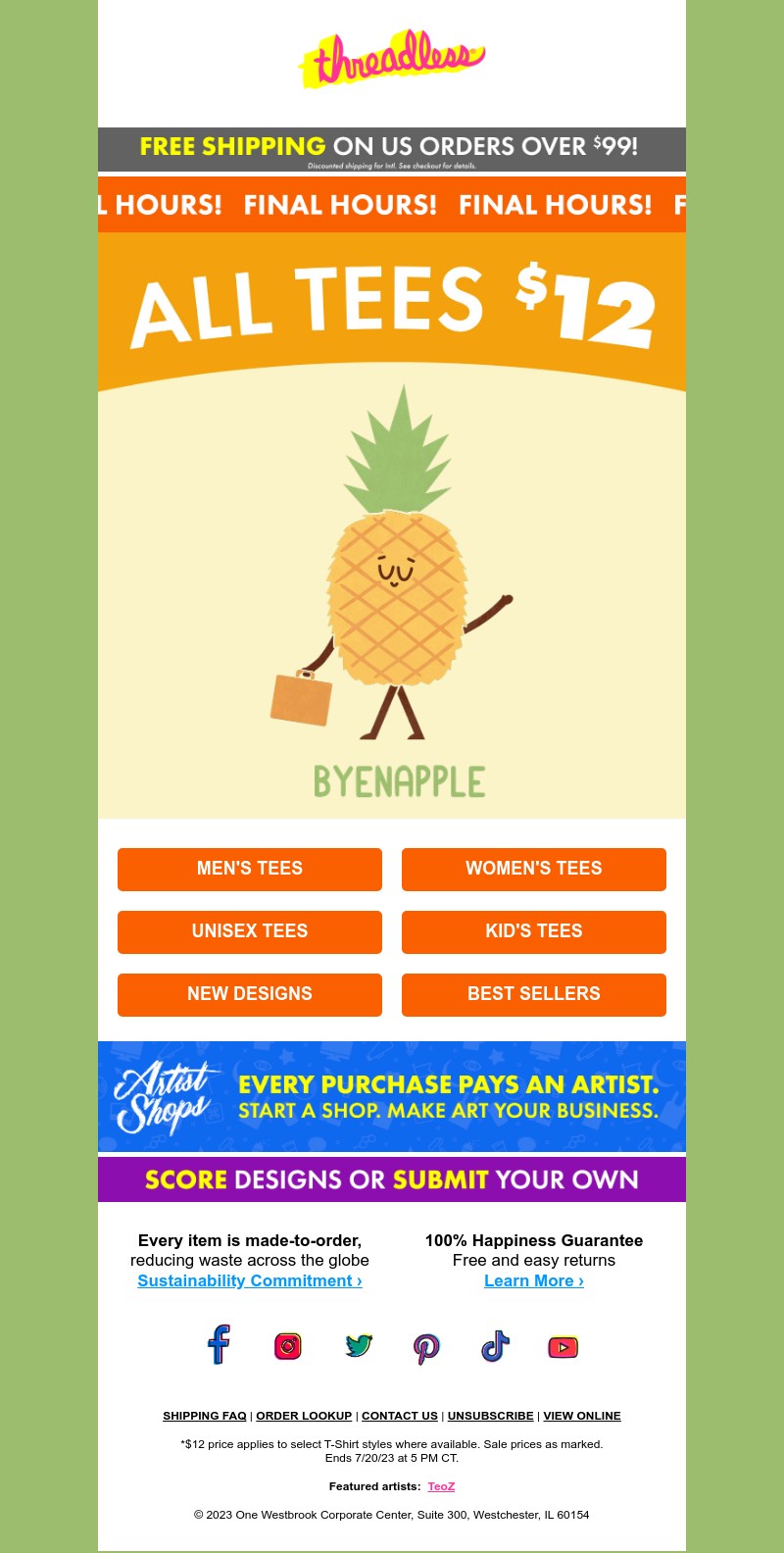Viewport: 784px width, 1553px height.
Task: Tap the Unsubscribe link
Action: pos(490,1416)
